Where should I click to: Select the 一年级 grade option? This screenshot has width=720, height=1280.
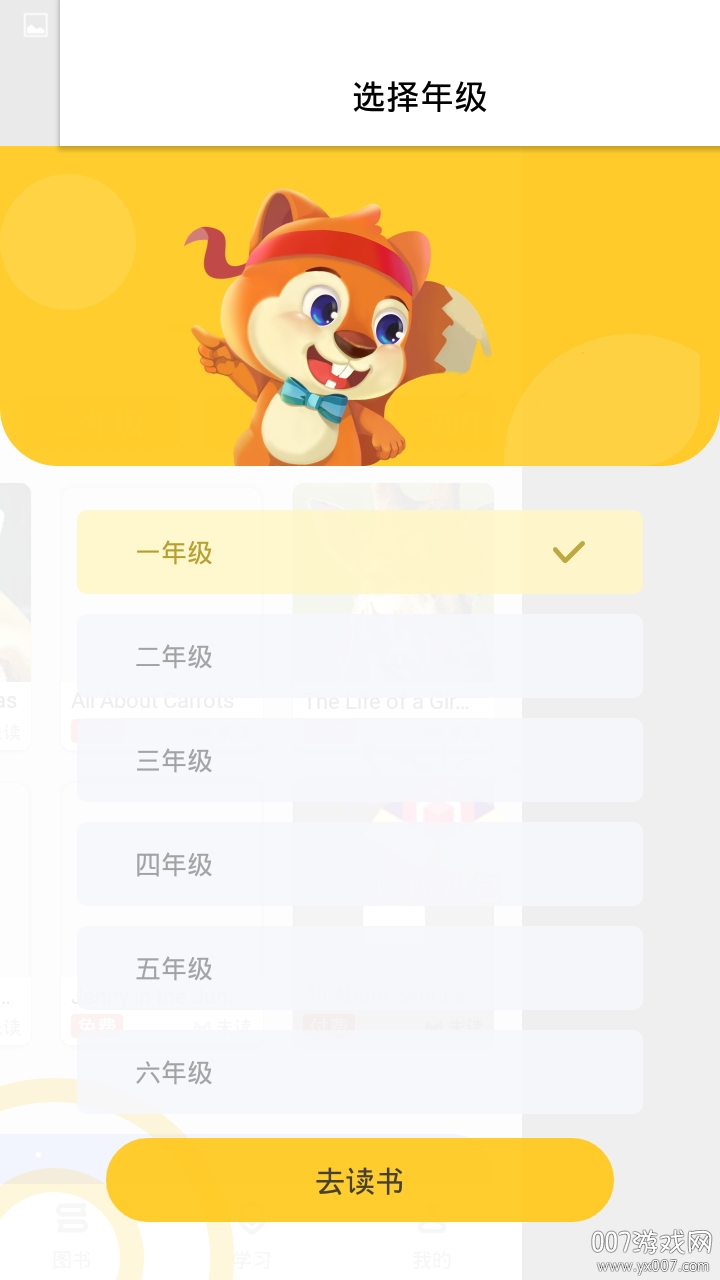pyautogui.click(x=359, y=552)
